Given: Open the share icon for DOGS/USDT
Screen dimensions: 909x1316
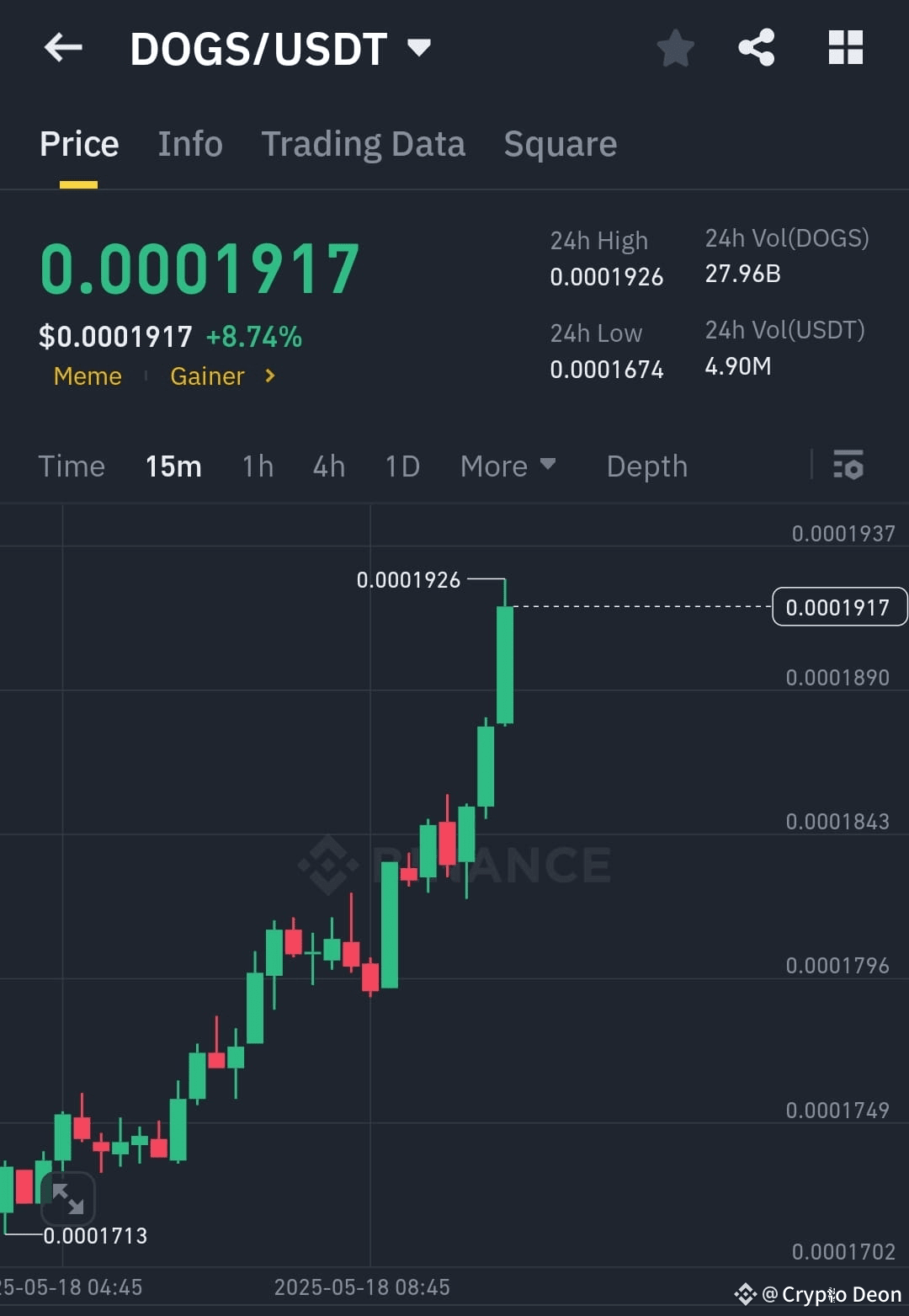Looking at the screenshot, I should [756, 48].
